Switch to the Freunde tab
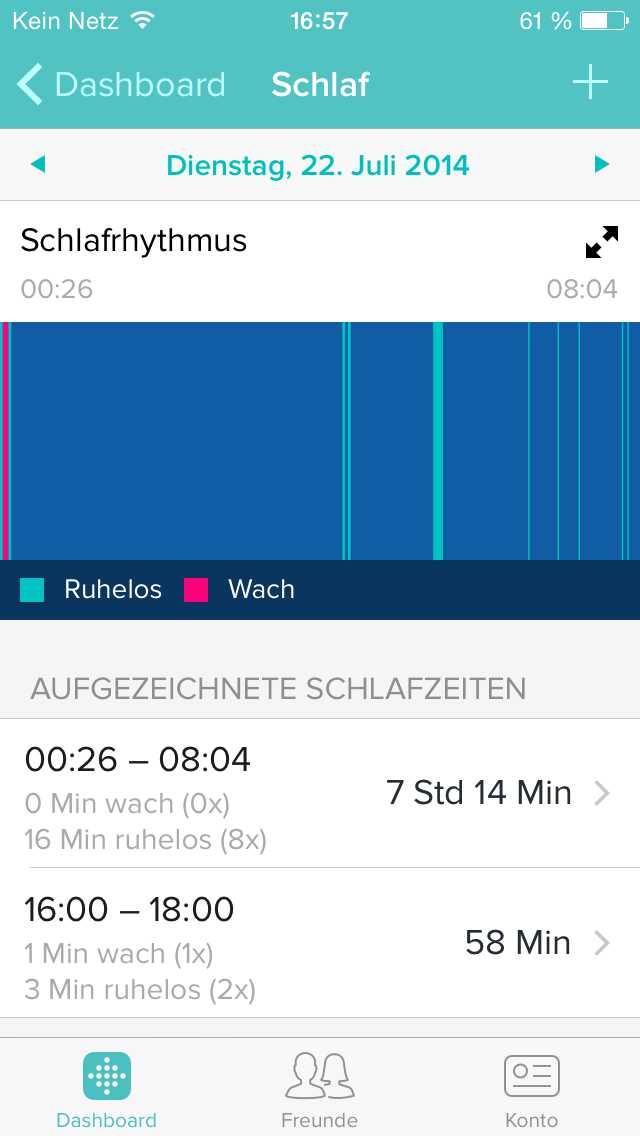Viewport: 640px width, 1136px height. [320, 1090]
